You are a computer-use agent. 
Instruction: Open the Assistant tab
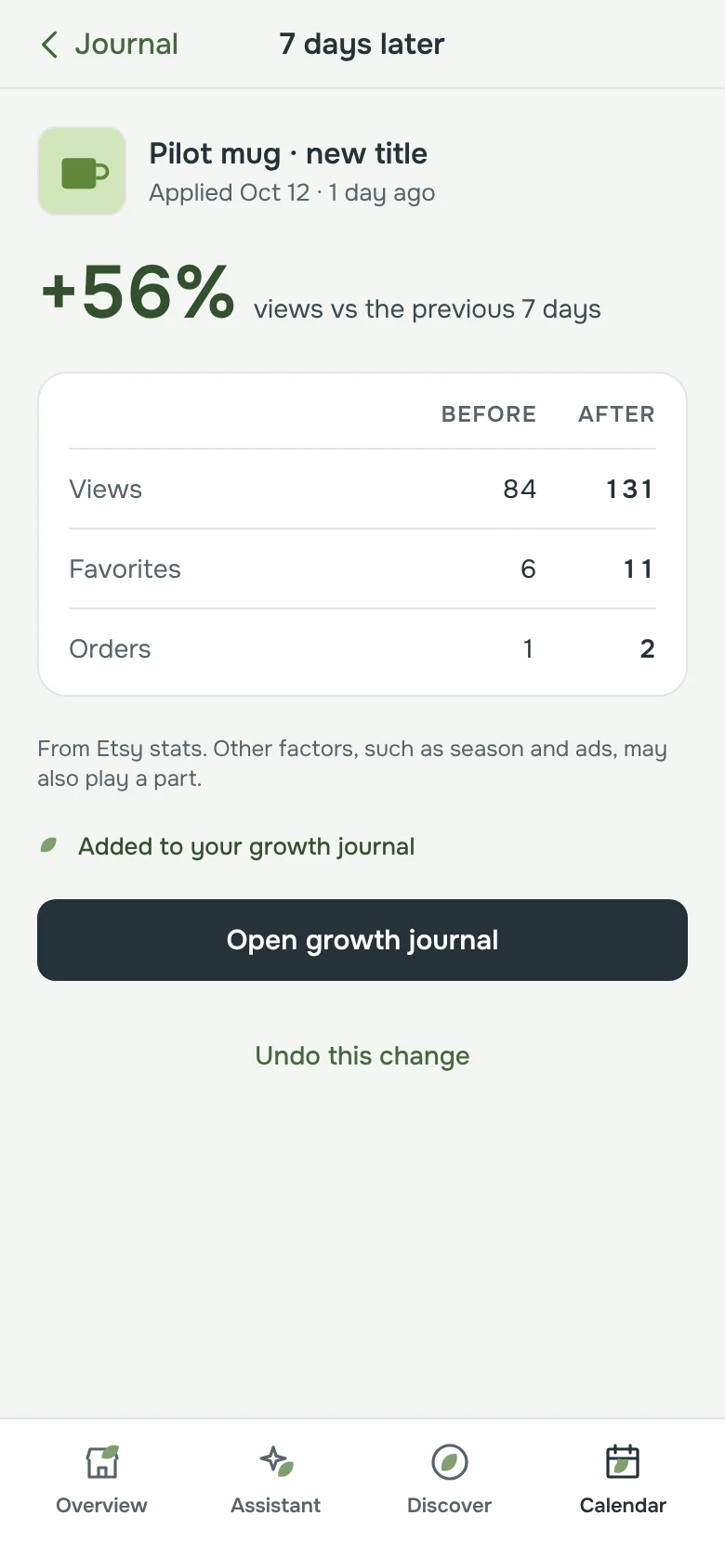(x=275, y=1481)
